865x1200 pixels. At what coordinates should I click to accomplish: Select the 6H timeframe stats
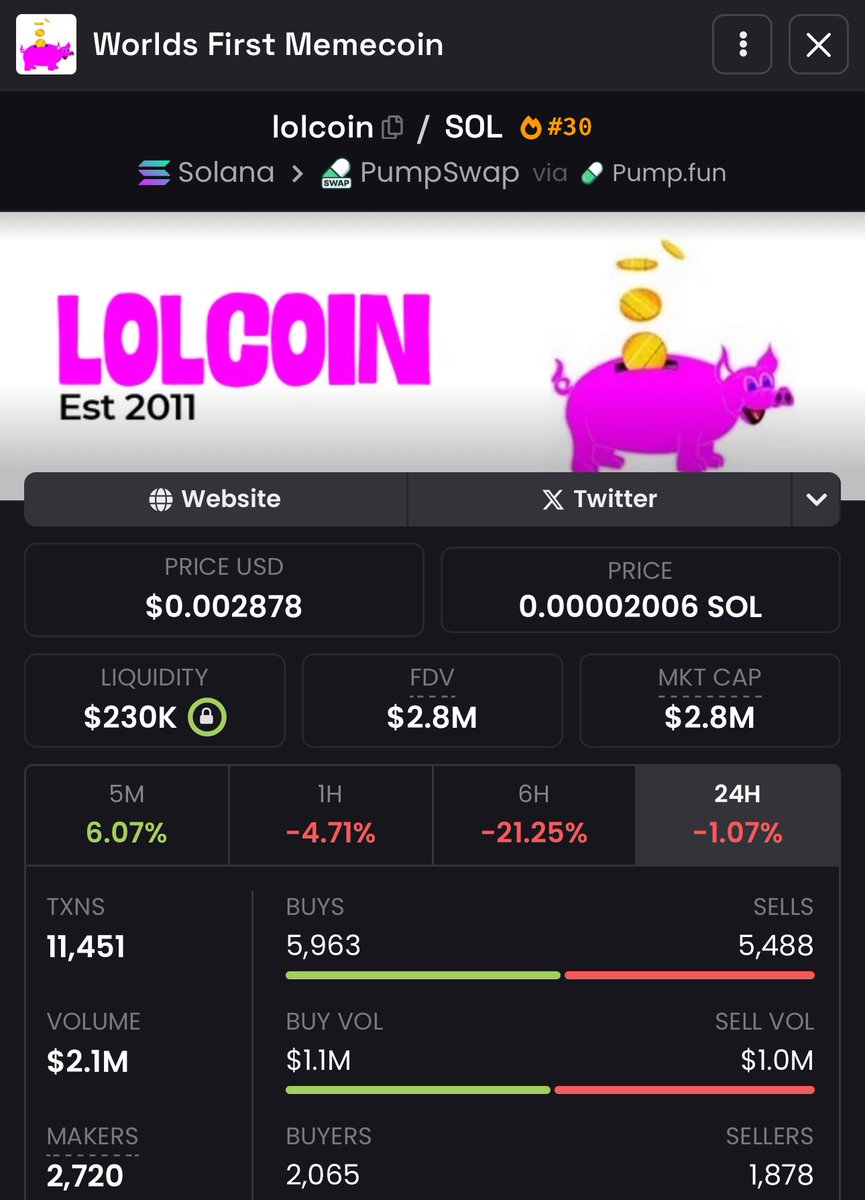[x=533, y=815]
